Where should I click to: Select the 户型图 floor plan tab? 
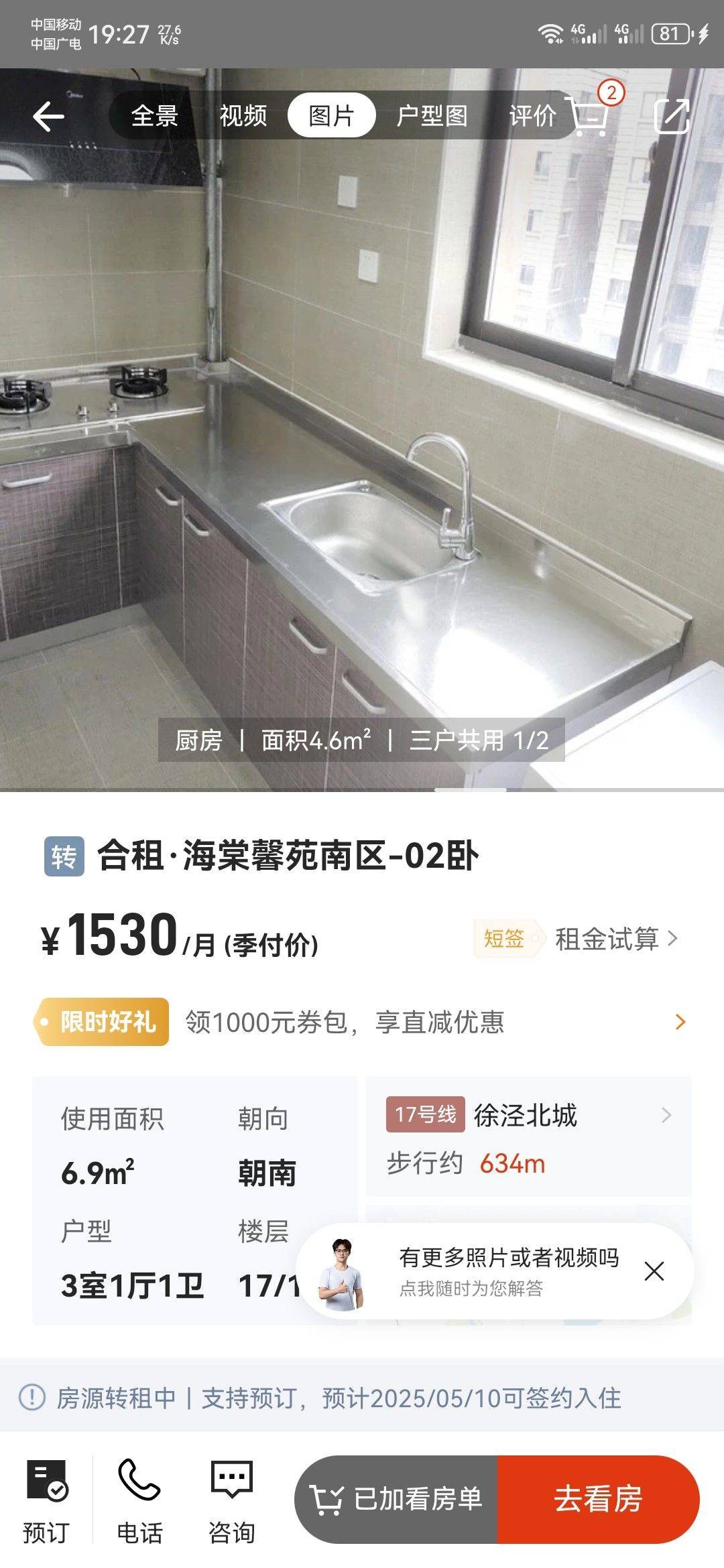[x=432, y=116]
